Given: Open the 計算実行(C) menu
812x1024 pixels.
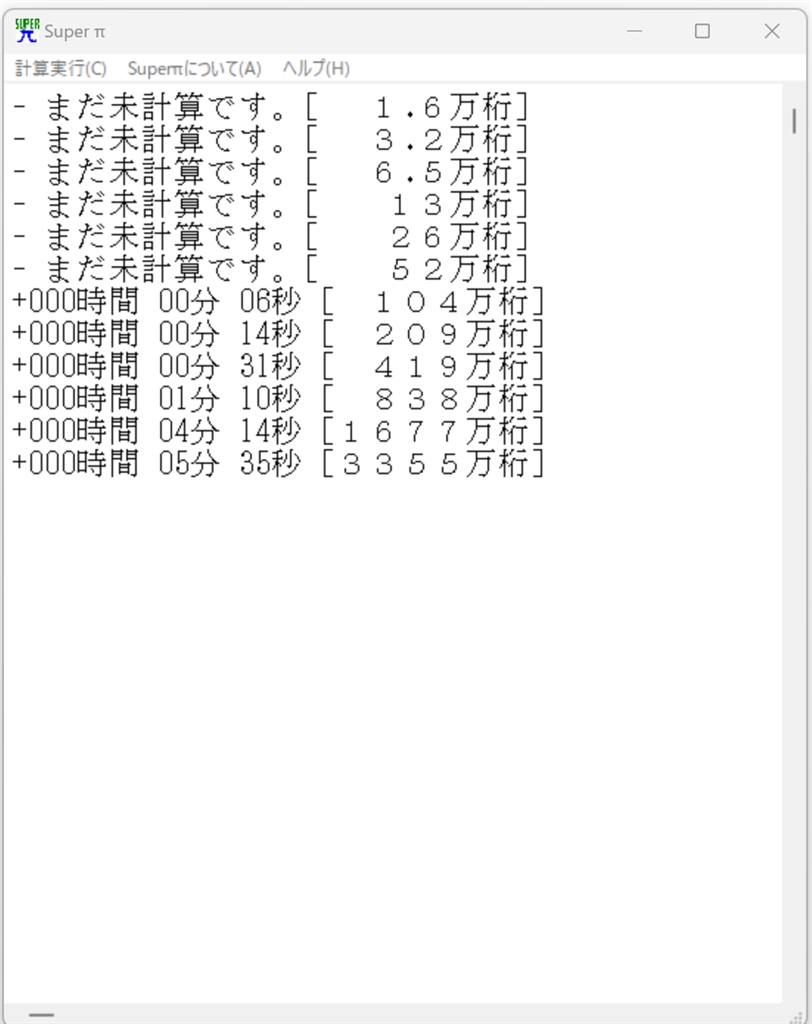Looking at the screenshot, I should pyautogui.click(x=60, y=68).
